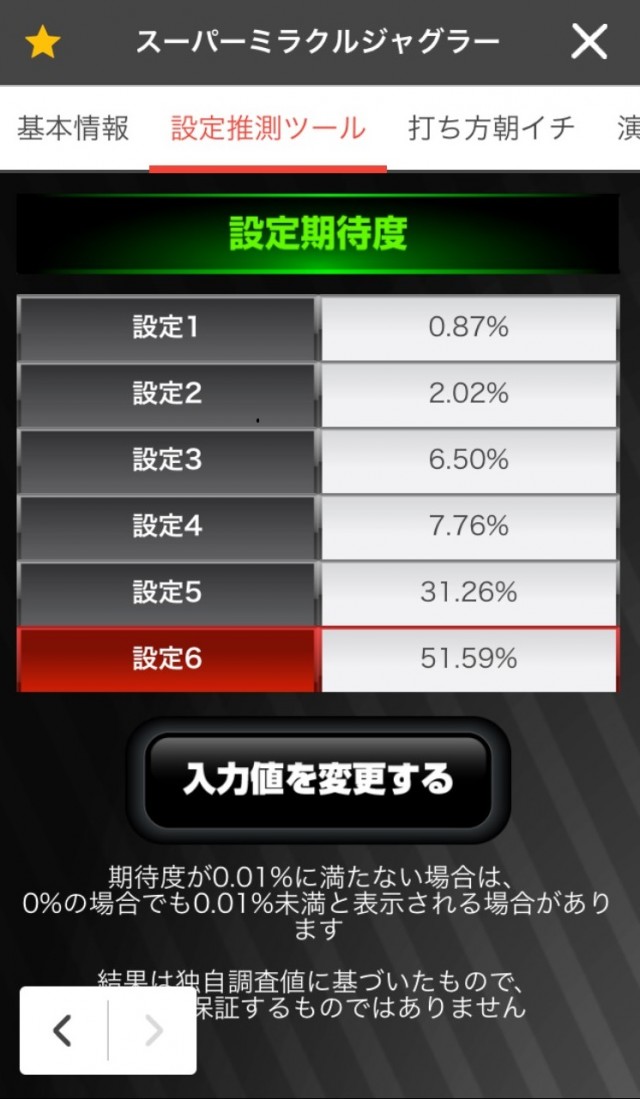Go forward with the right arrow
640x1099 pixels.
[x=153, y=1031]
